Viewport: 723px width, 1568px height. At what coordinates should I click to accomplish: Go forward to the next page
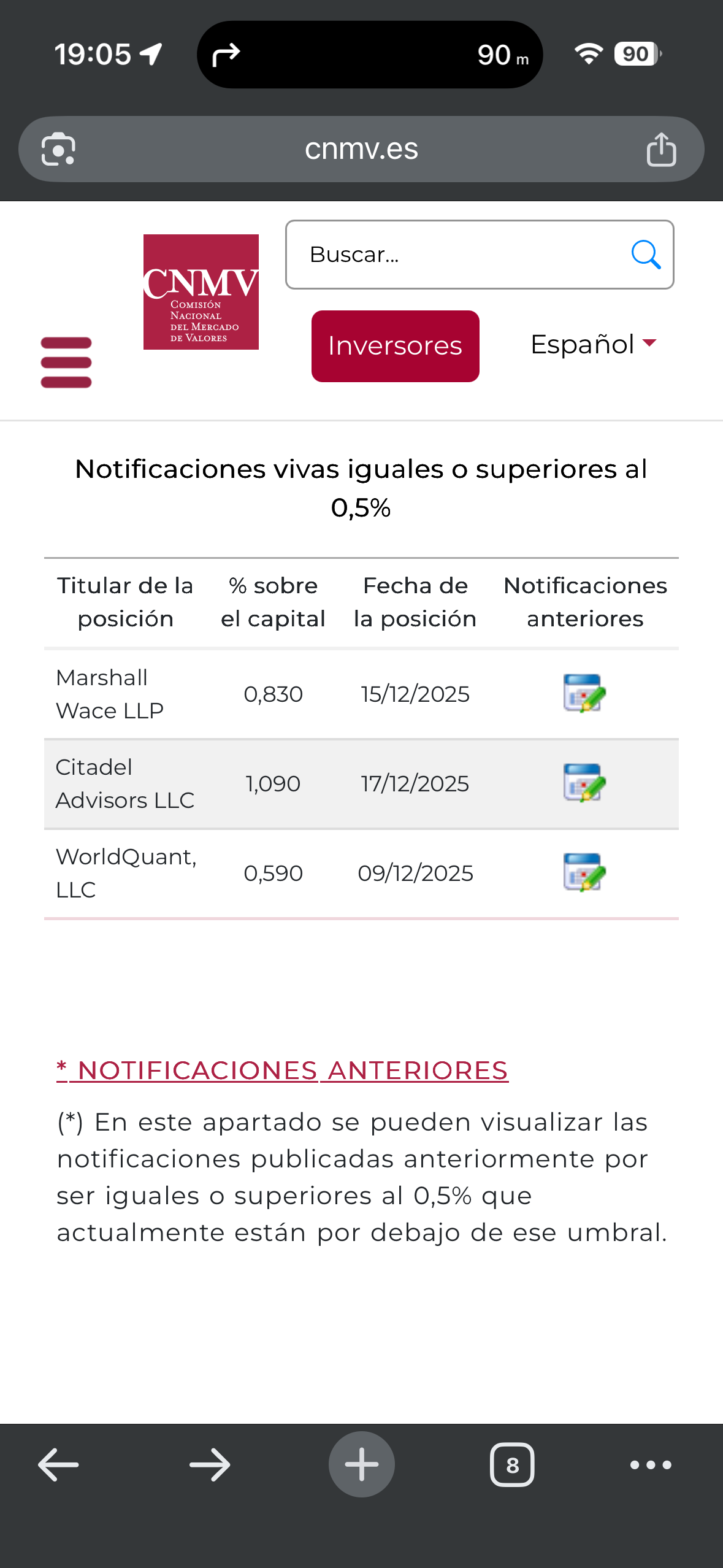(x=210, y=1465)
